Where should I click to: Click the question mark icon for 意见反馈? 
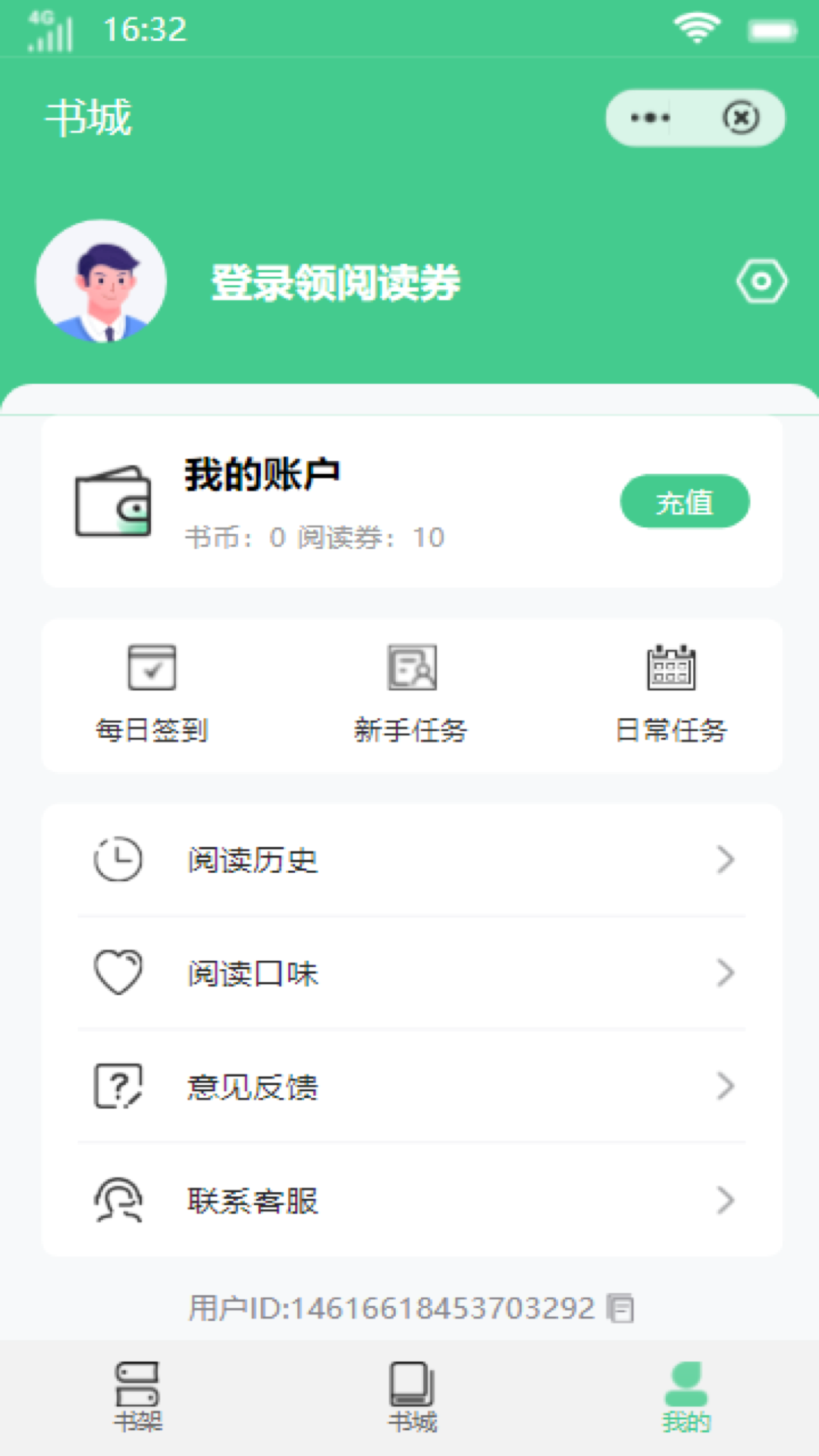118,1087
